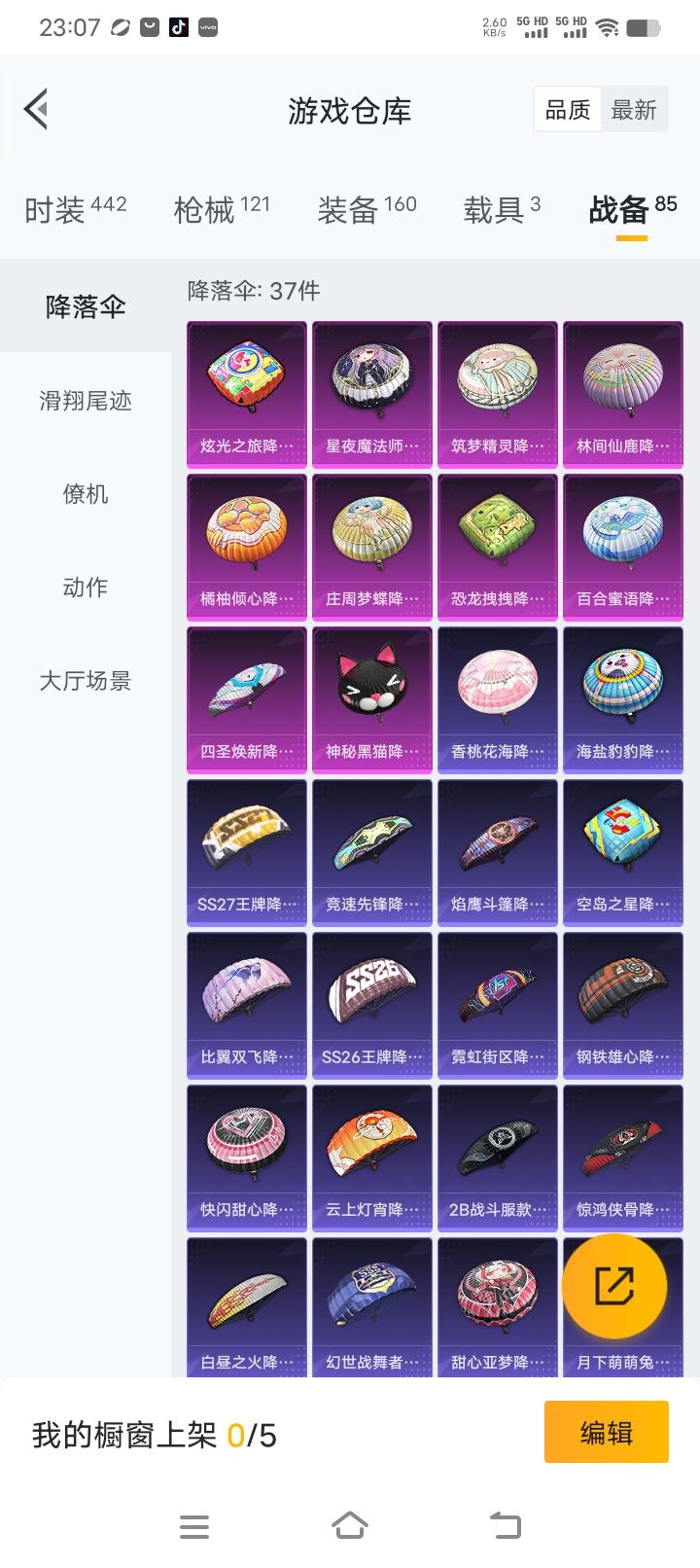700x1568 pixels.
Task: Select 僚机 from the left sidebar
Action: [84, 493]
